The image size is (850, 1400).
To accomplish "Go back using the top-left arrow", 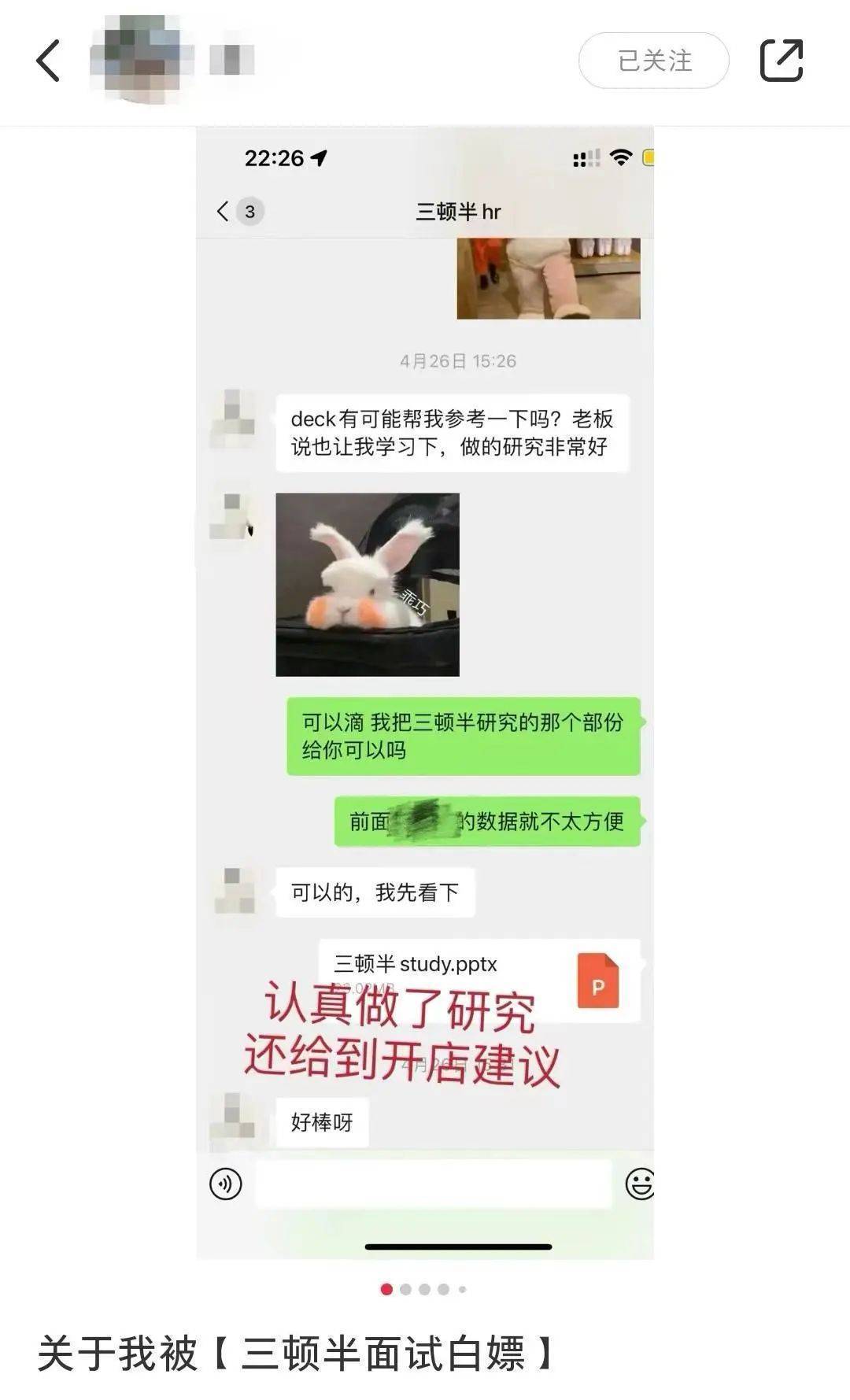I will pos(48,61).
